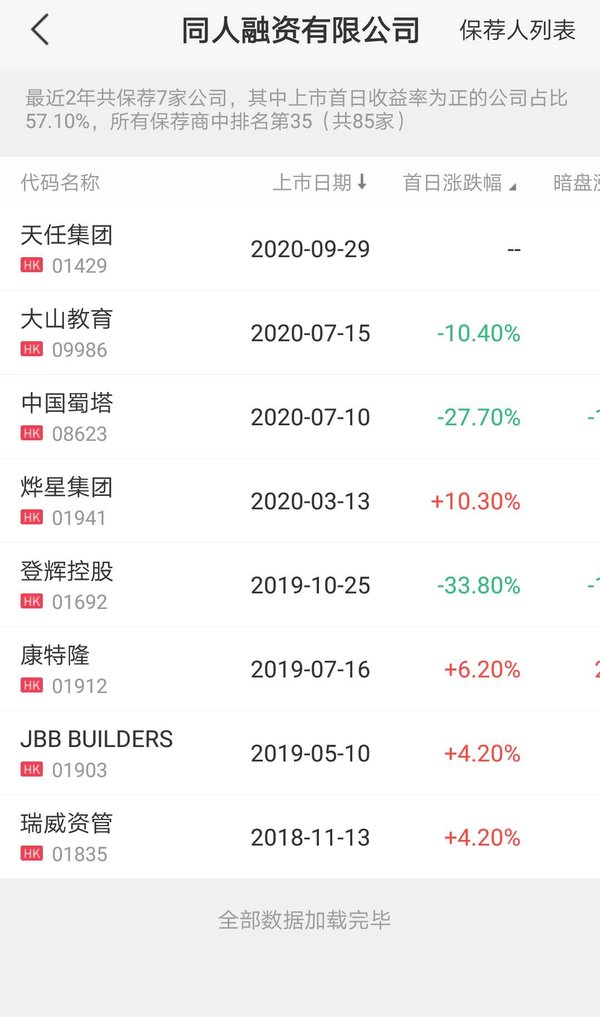Open 保荐人列表 sponsor list
This screenshot has width=600, height=1017.
[x=517, y=30]
